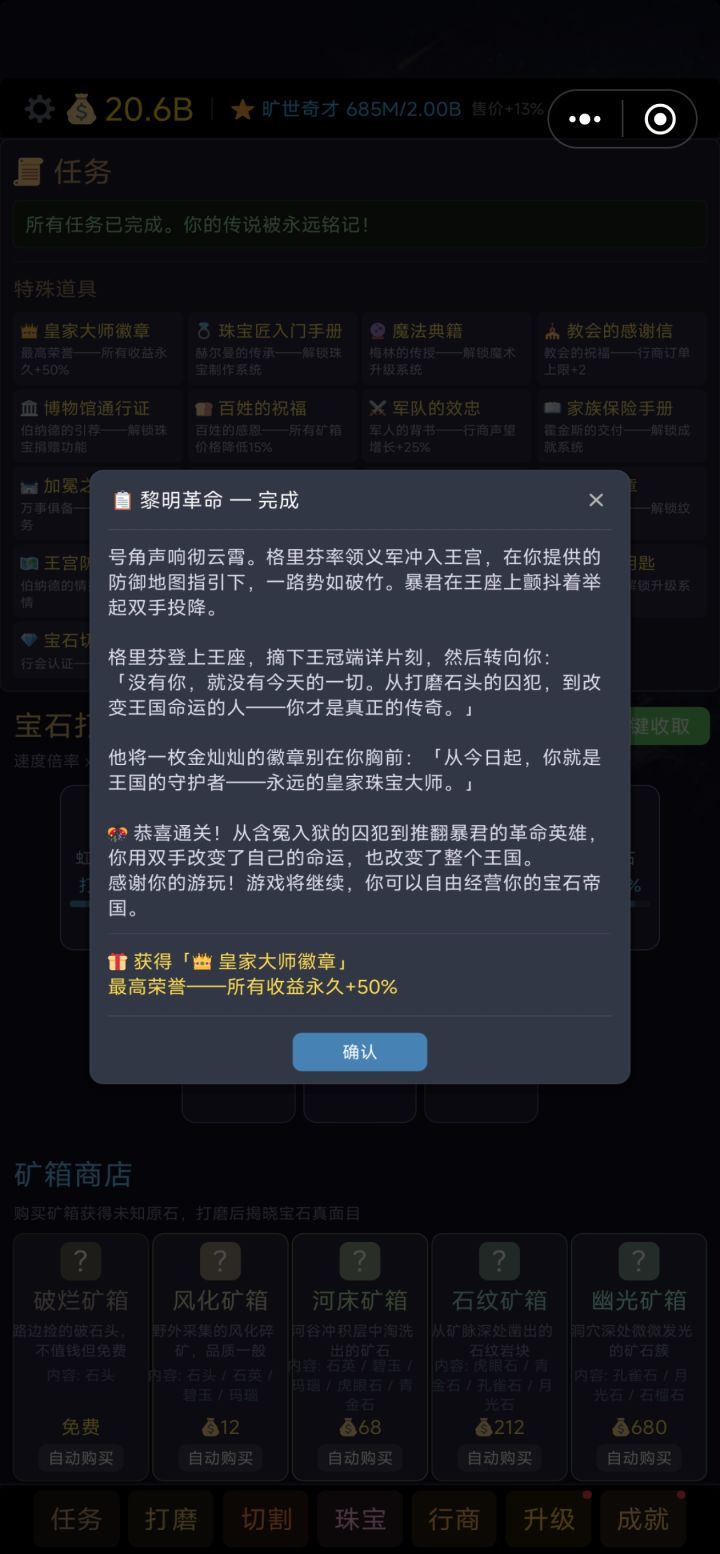Click the 一键收取 collect button

pyautogui.click(x=670, y=726)
